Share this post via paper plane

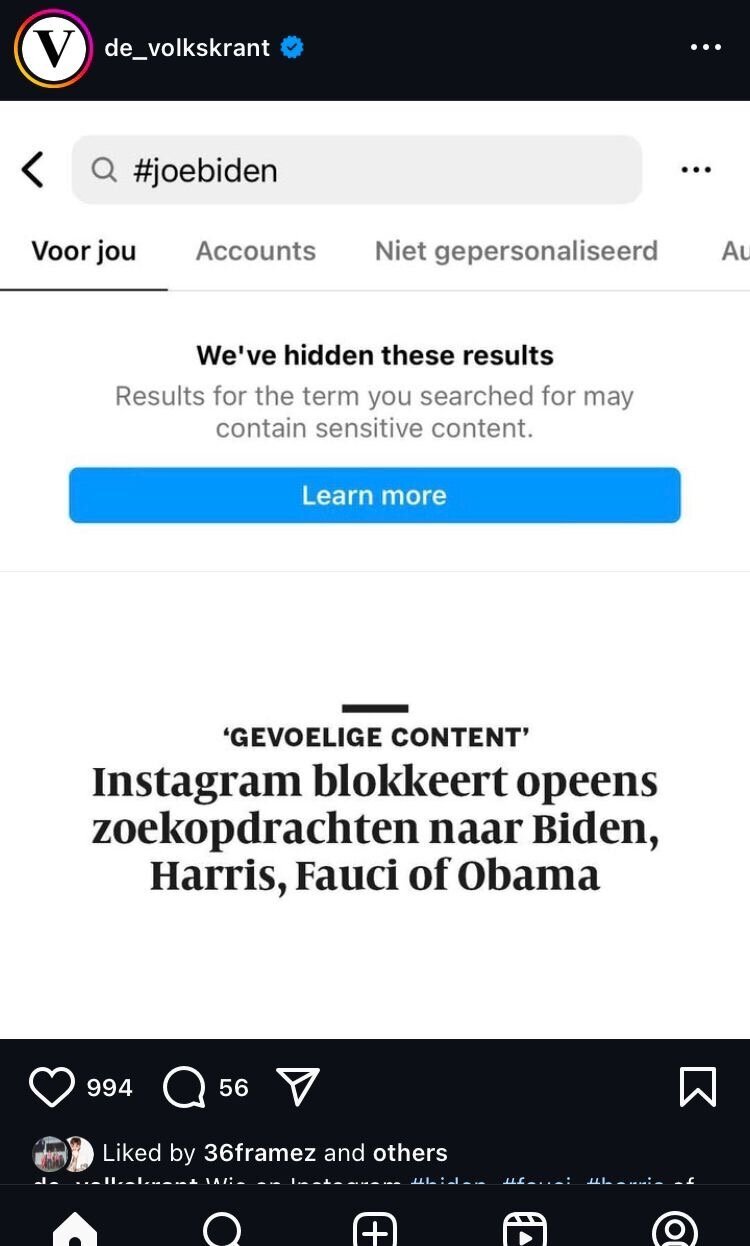pos(297,1087)
